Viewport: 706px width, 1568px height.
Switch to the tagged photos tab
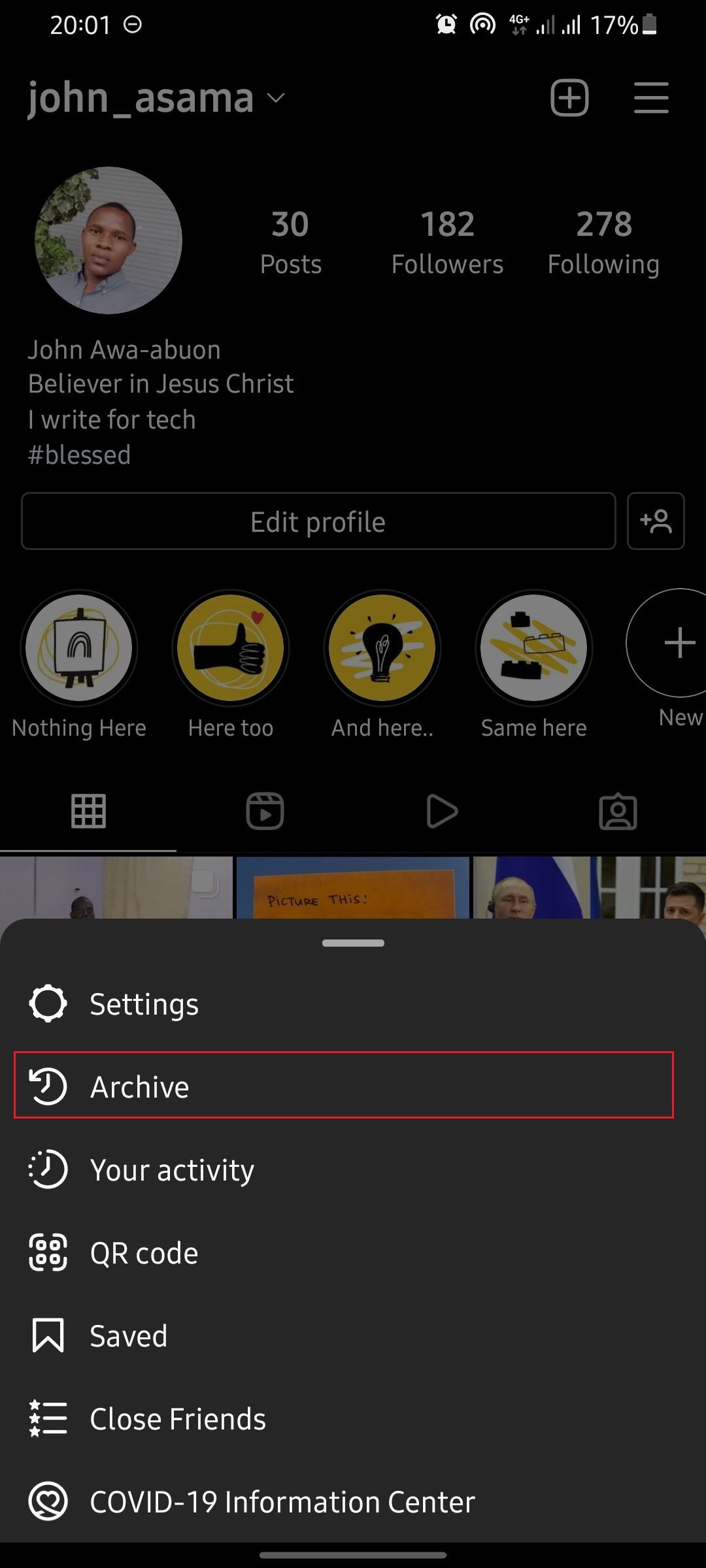618,811
